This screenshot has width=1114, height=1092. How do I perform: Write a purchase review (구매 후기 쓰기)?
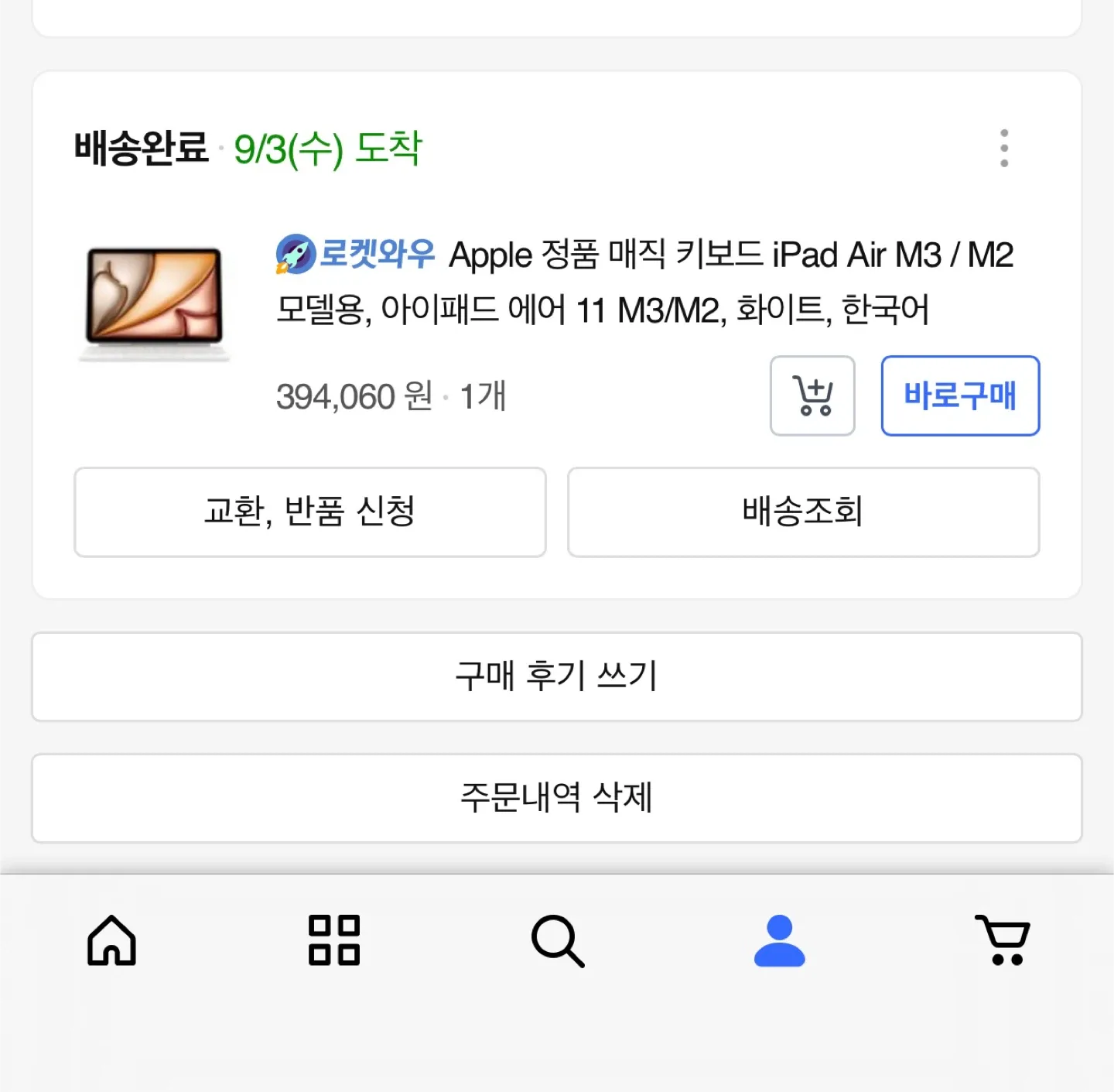click(x=556, y=676)
